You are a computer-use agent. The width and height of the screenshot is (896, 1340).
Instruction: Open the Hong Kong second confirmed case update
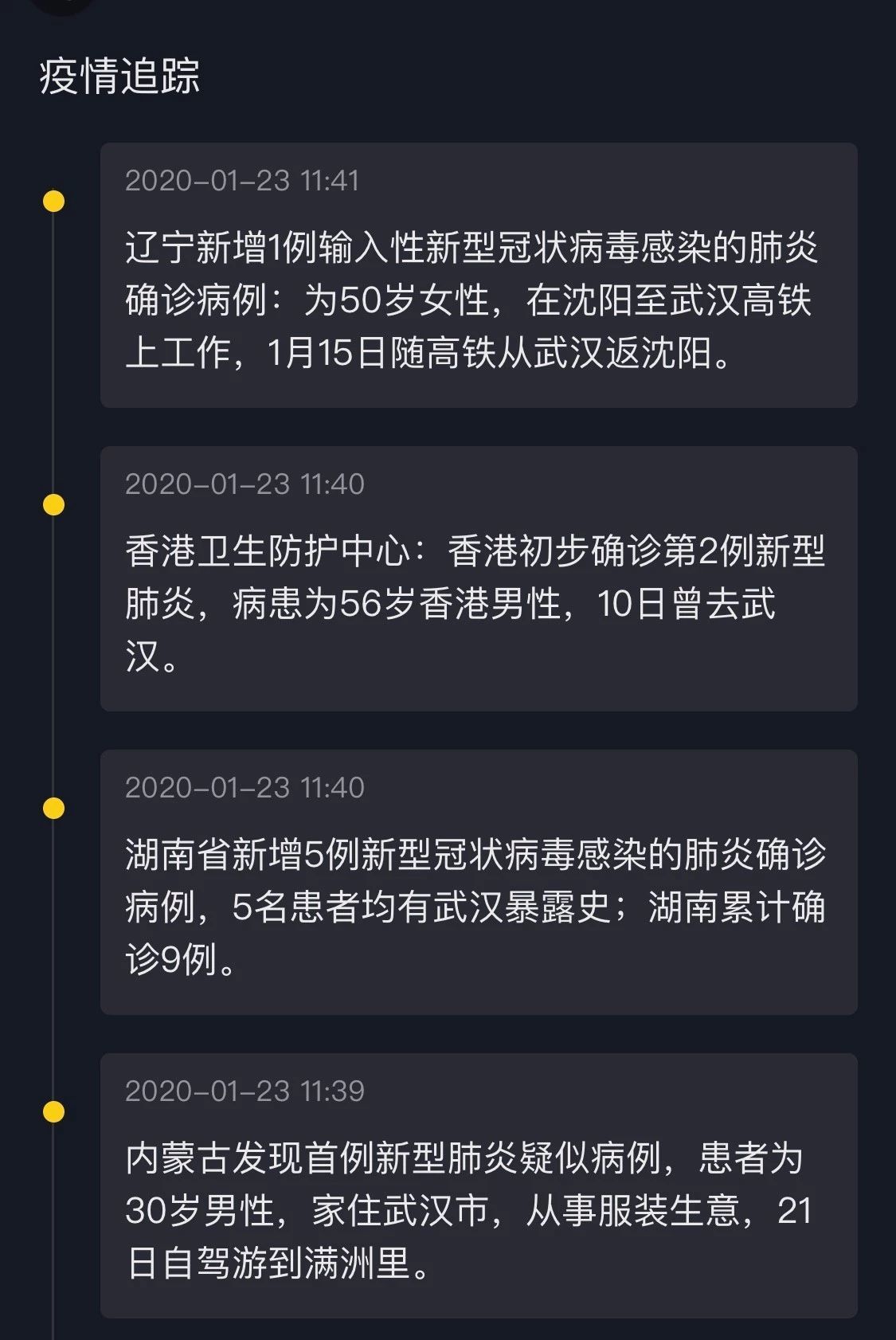(478, 601)
